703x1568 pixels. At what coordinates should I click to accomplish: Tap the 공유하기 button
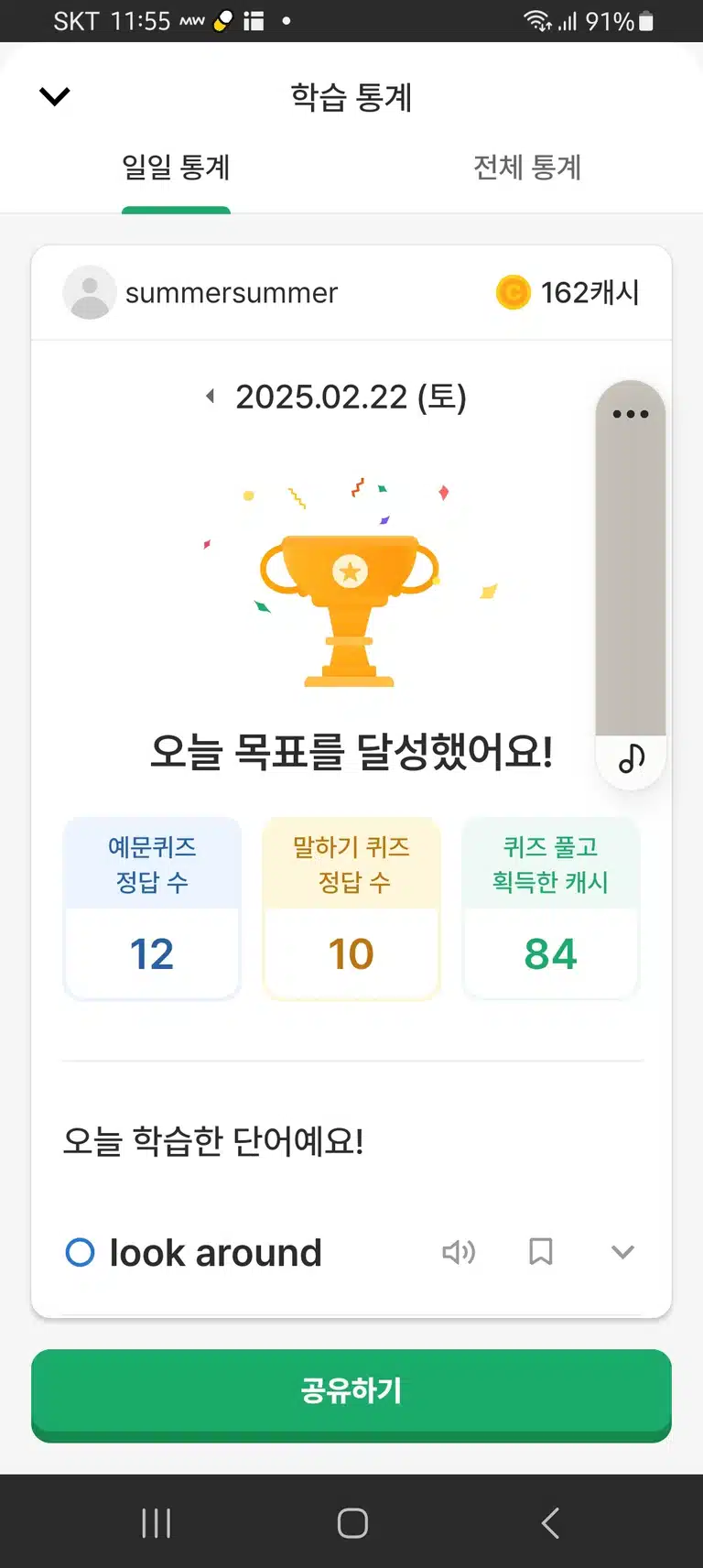[x=351, y=1393]
